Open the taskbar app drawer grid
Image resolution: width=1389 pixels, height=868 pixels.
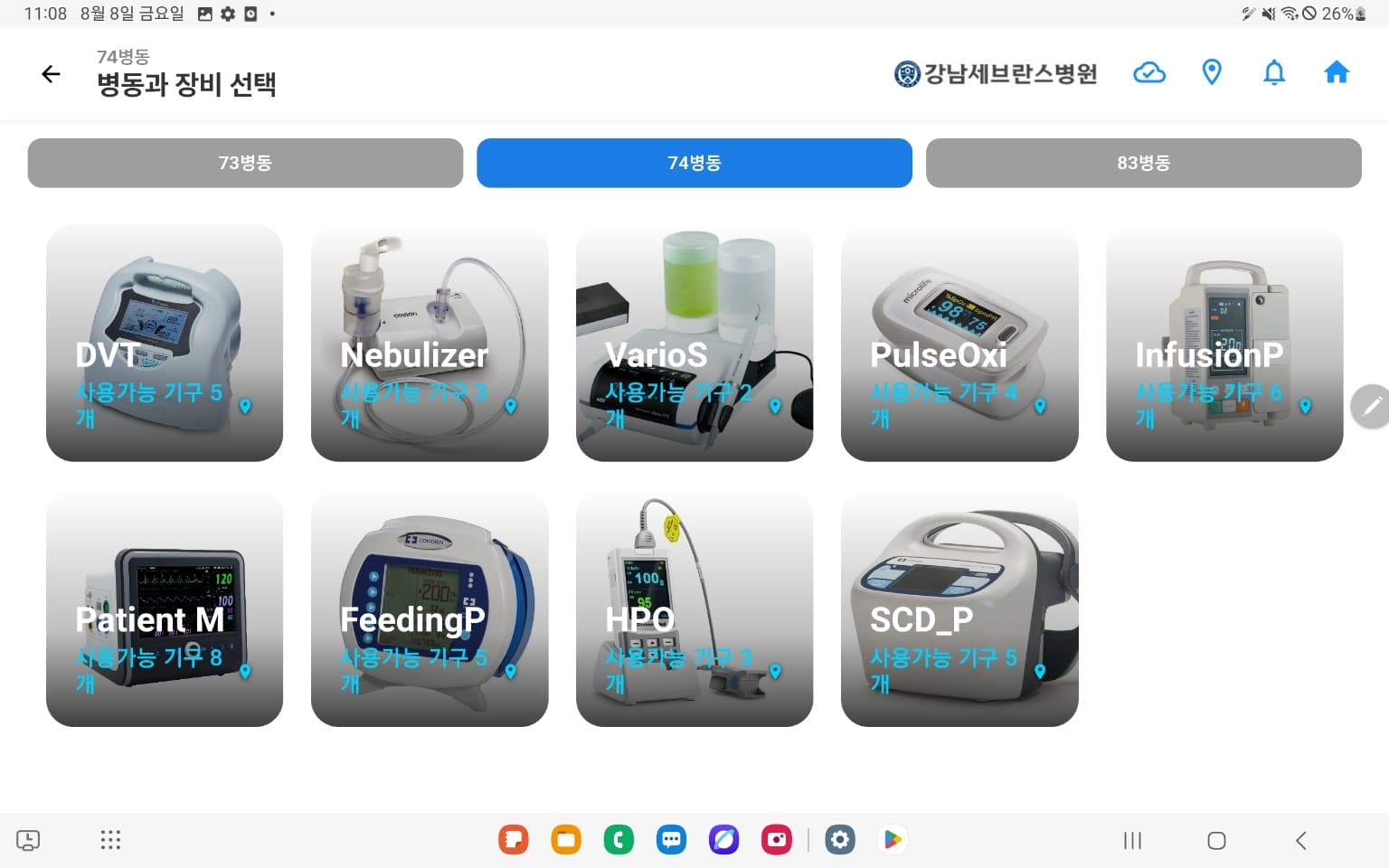(x=110, y=841)
